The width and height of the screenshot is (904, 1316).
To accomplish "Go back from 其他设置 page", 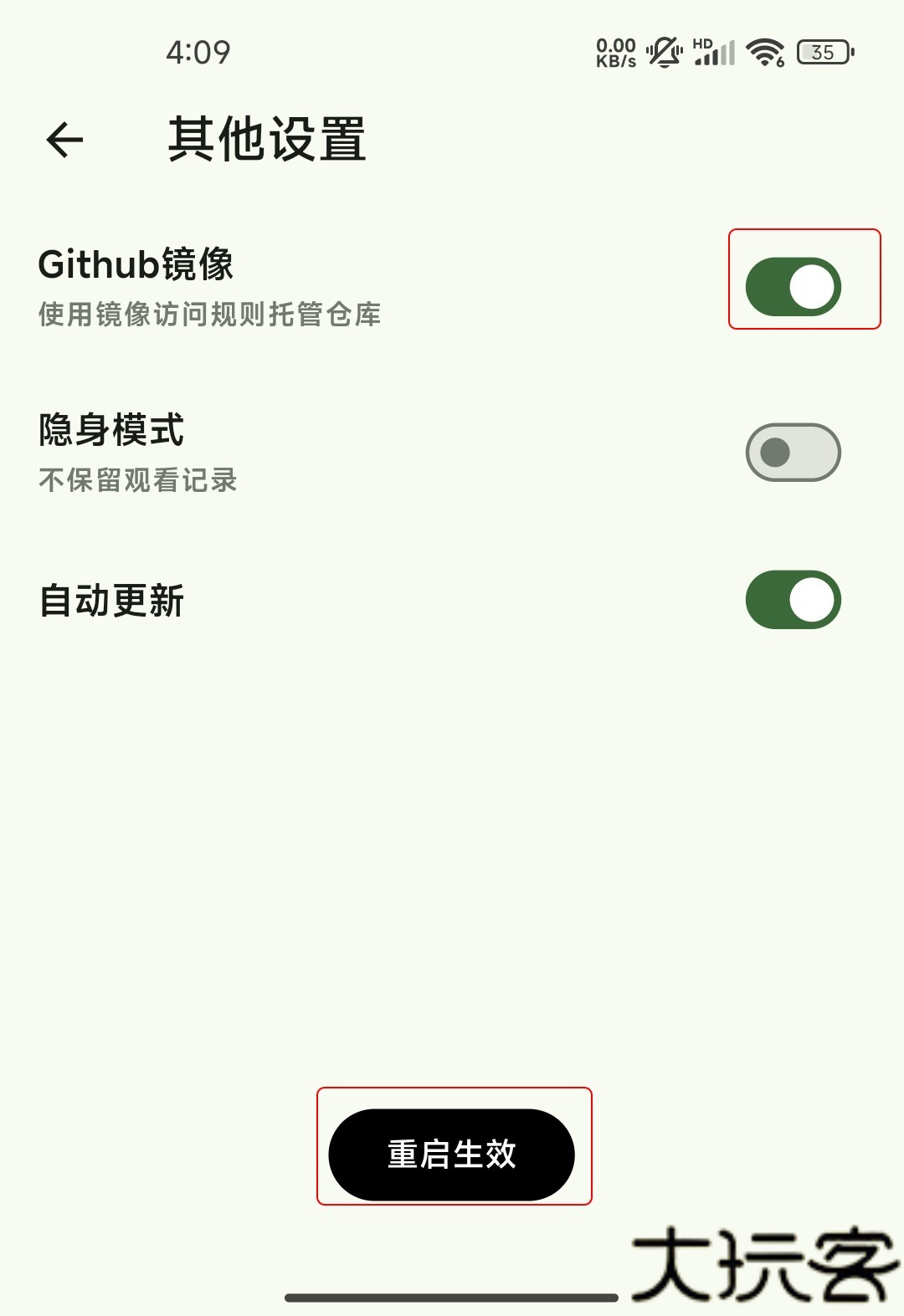I will point(65,140).
